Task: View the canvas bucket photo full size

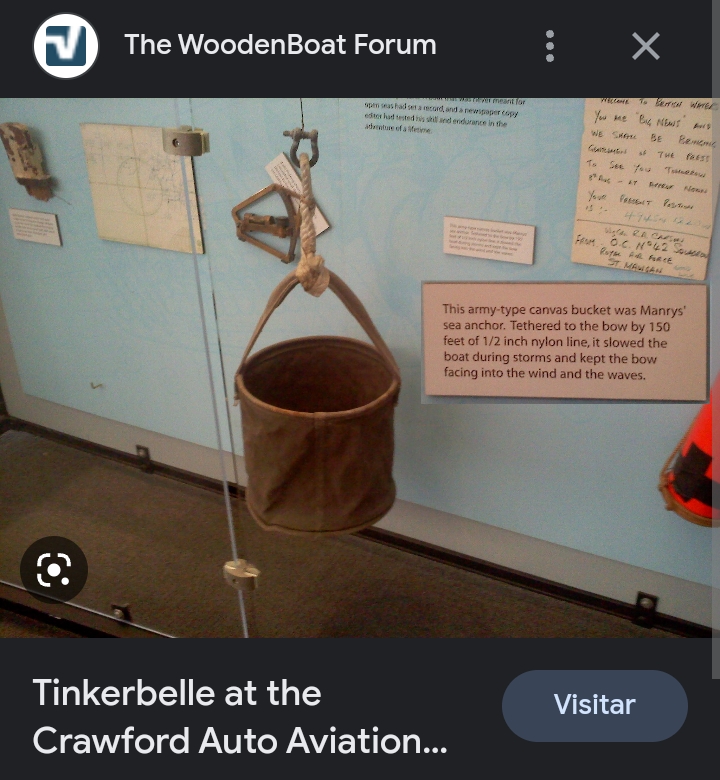Action: (x=360, y=367)
